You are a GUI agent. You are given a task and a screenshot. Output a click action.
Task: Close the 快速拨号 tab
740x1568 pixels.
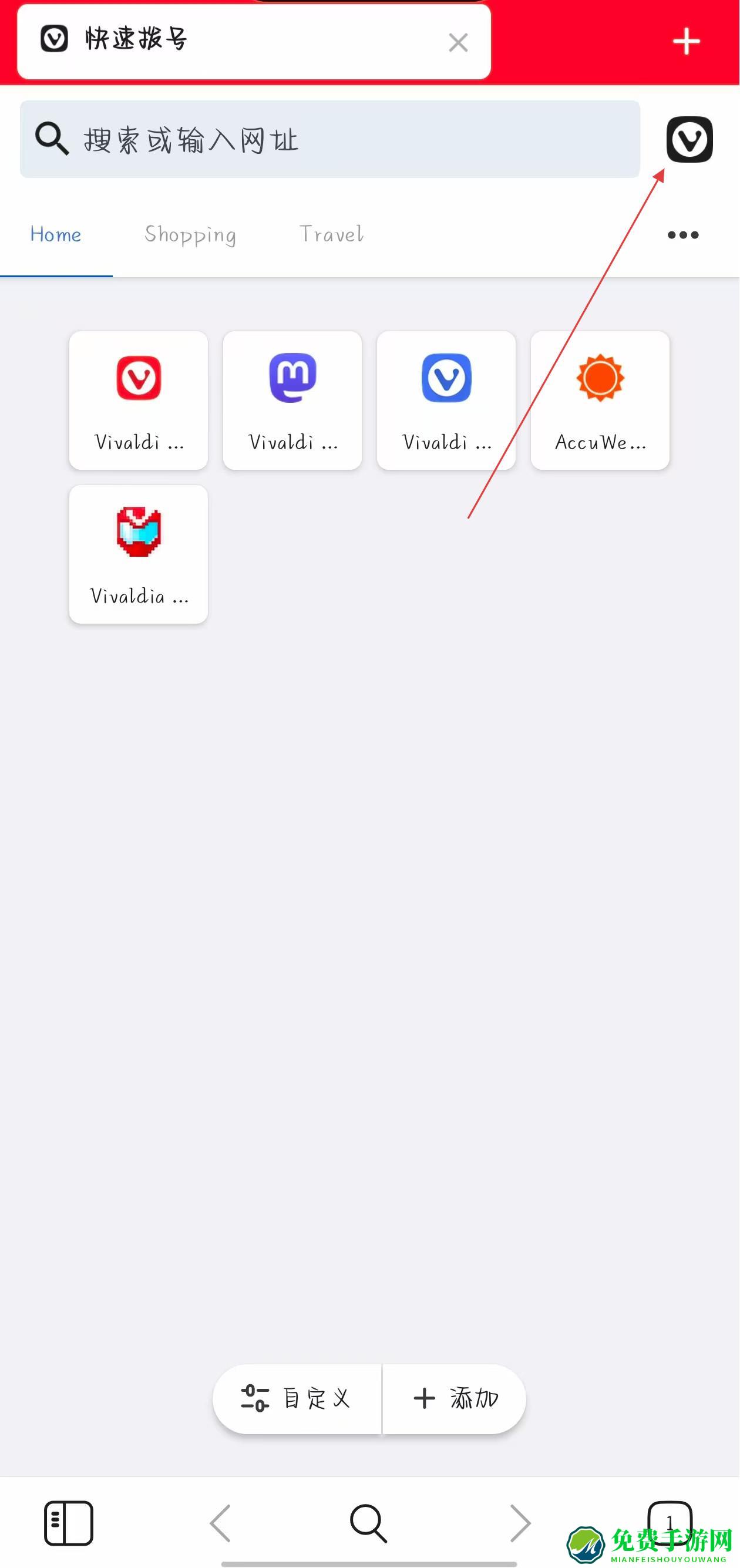tap(458, 43)
